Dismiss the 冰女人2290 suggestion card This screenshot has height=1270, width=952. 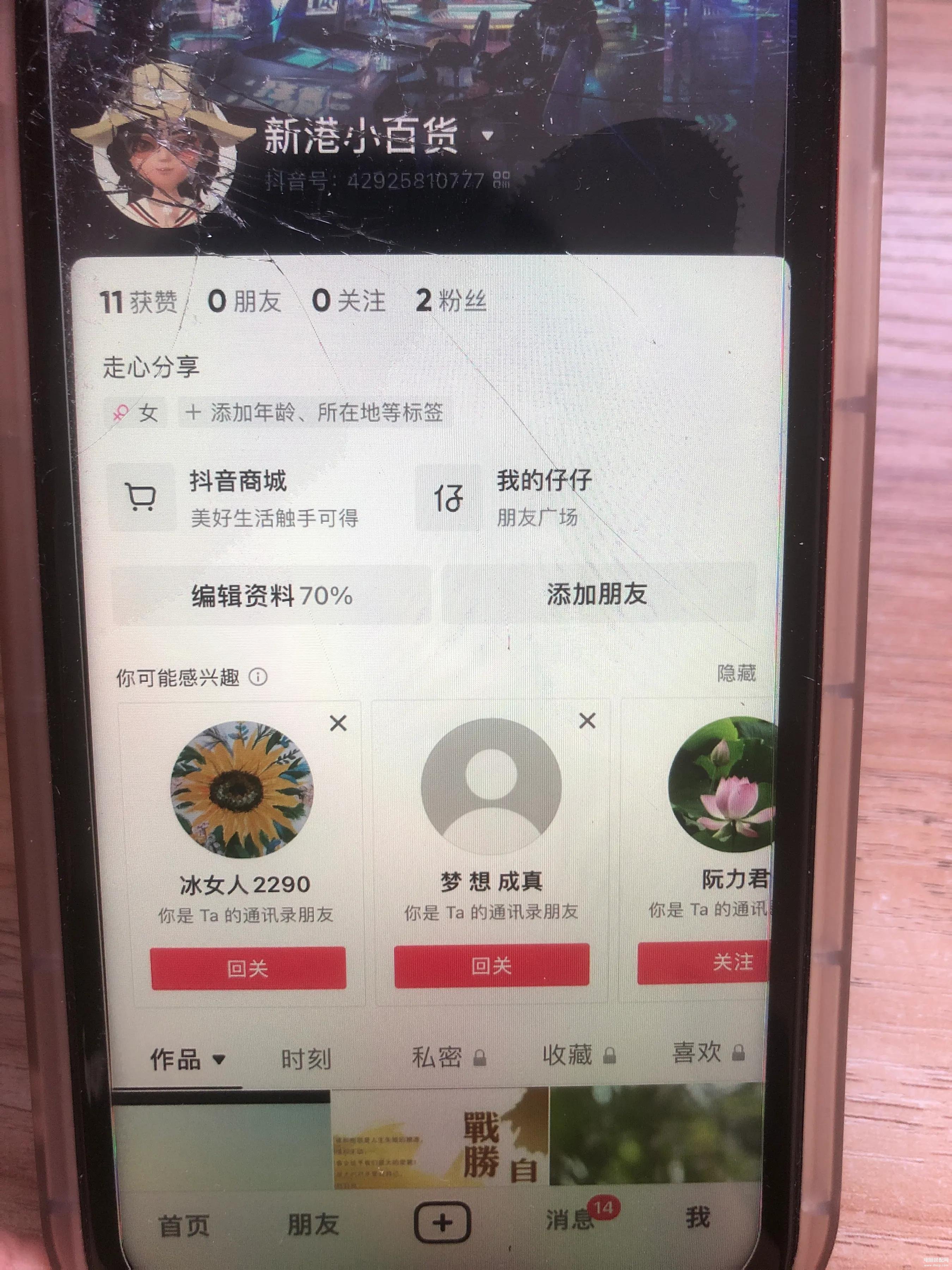tap(338, 724)
